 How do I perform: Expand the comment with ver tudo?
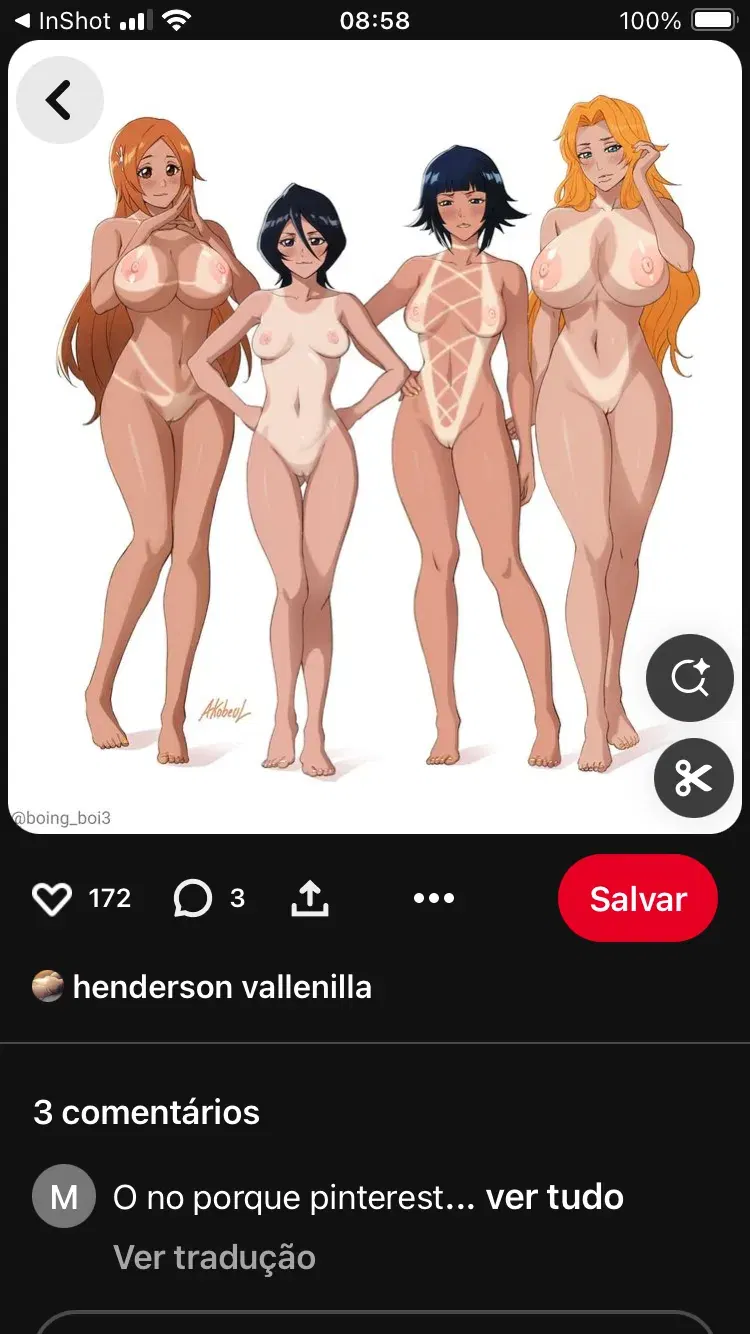(x=555, y=1196)
